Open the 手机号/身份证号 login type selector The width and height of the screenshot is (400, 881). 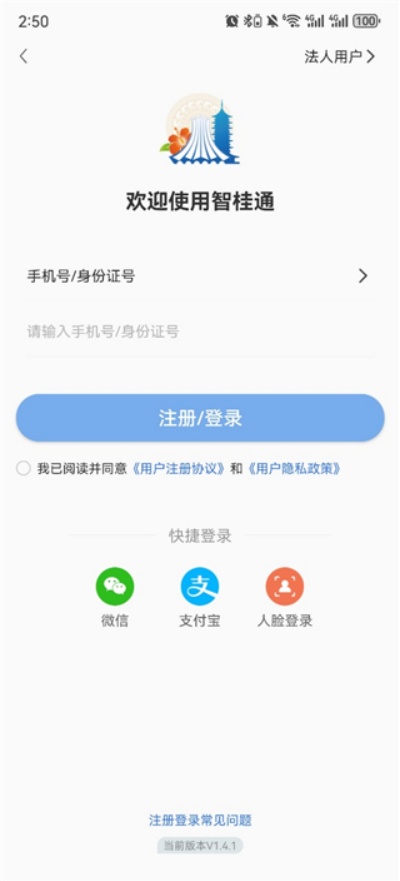point(198,276)
